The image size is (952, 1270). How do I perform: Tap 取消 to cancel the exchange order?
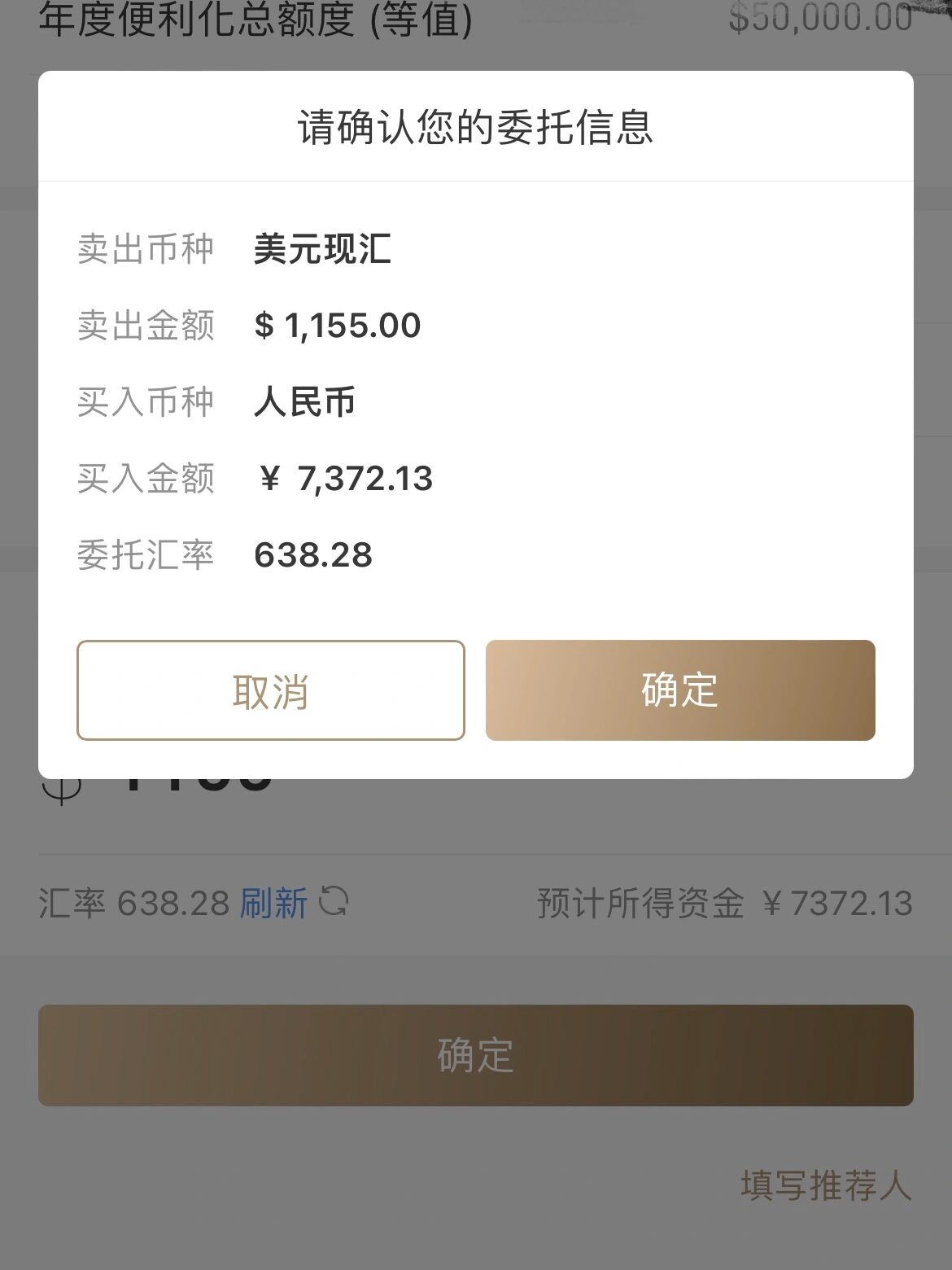click(271, 690)
